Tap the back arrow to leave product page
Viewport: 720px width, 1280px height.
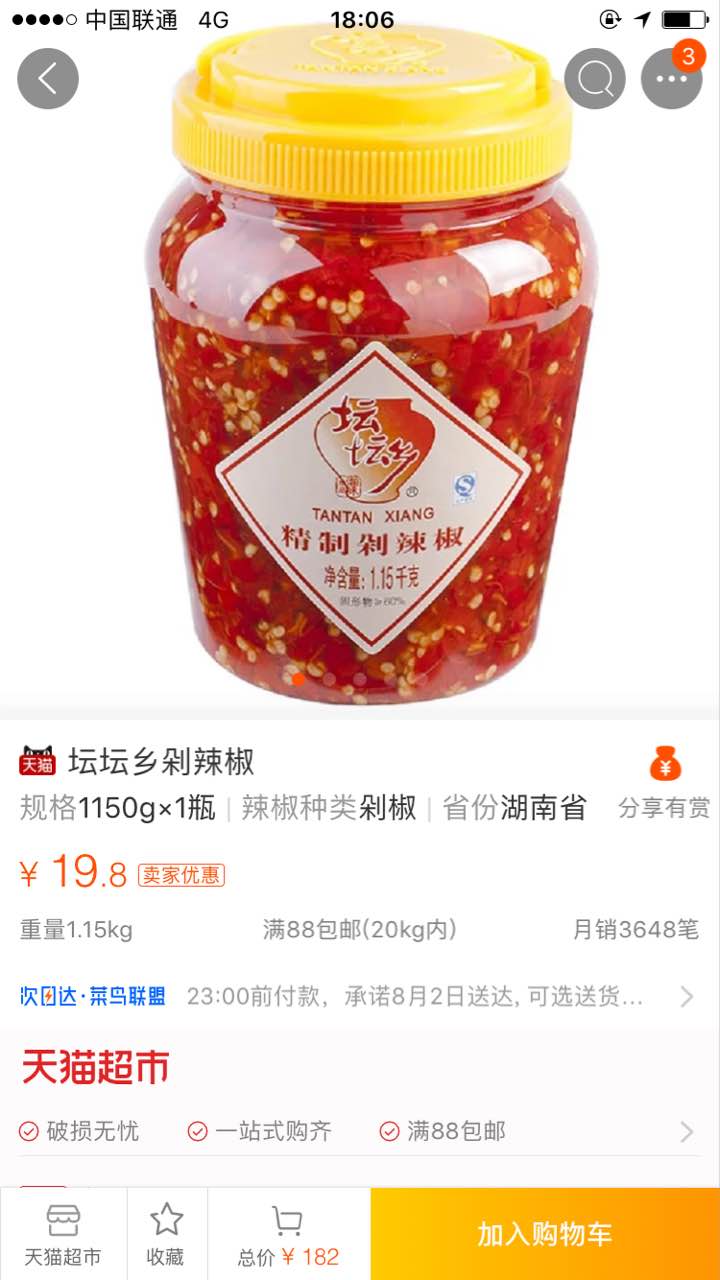pyautogui.click(x=47, y=78)
